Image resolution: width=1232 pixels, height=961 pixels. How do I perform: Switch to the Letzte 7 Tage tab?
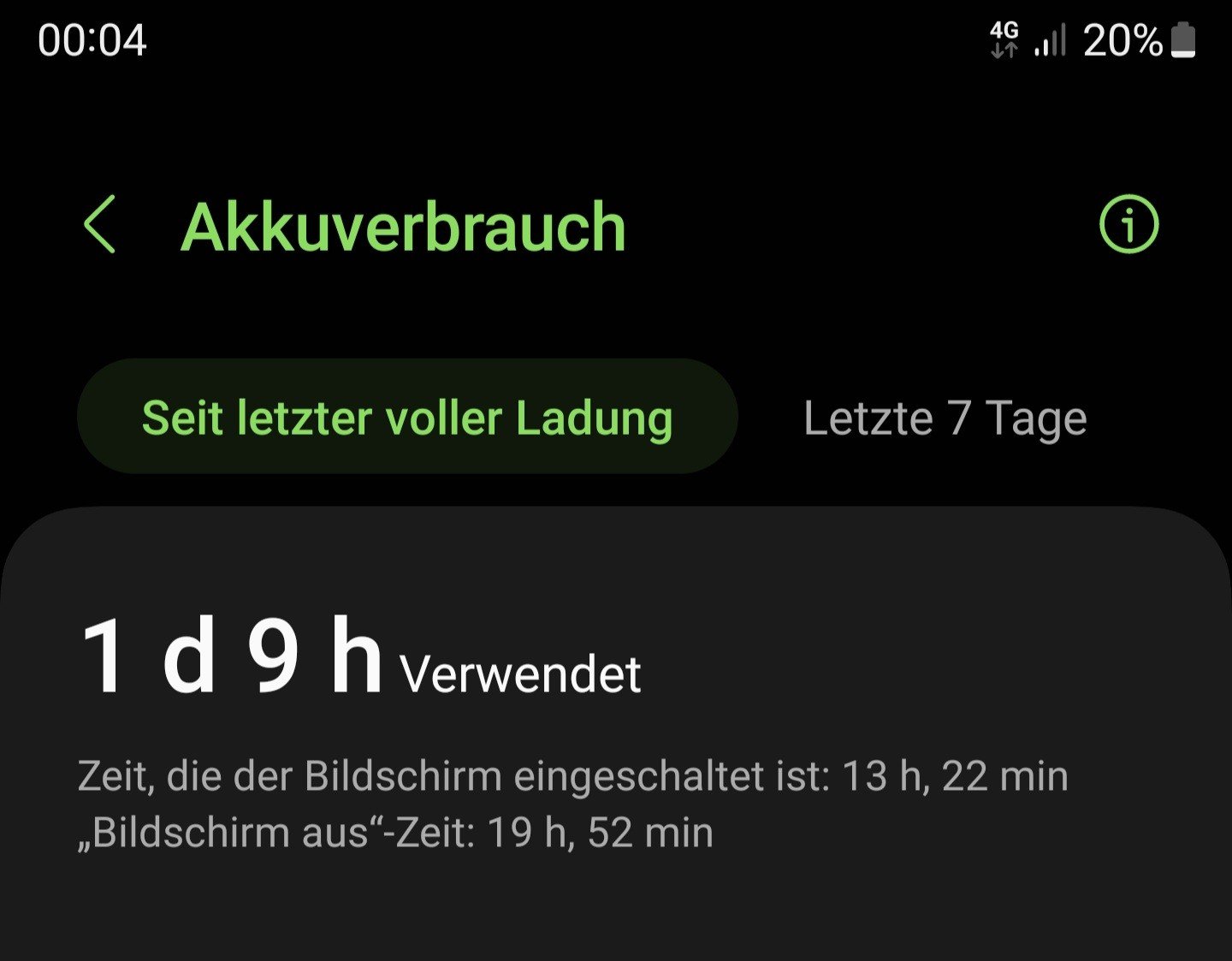[945, 418]
